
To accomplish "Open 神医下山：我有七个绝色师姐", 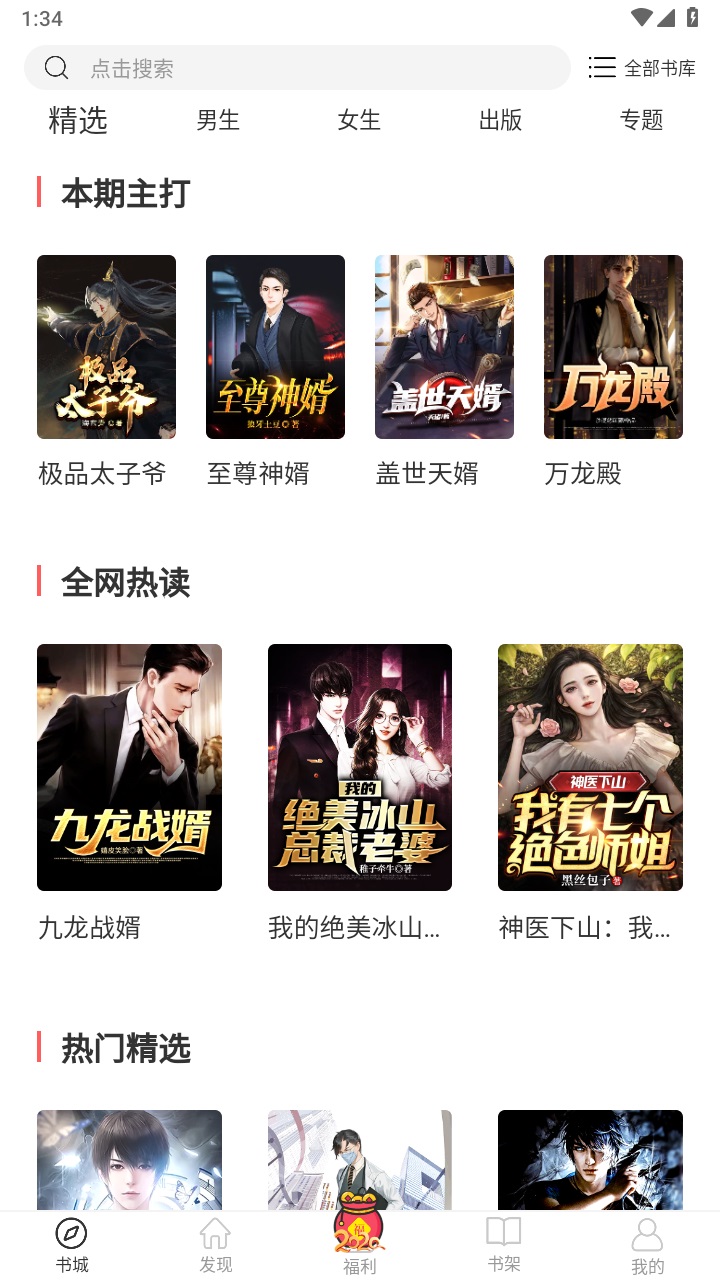I will click(590, 767).
